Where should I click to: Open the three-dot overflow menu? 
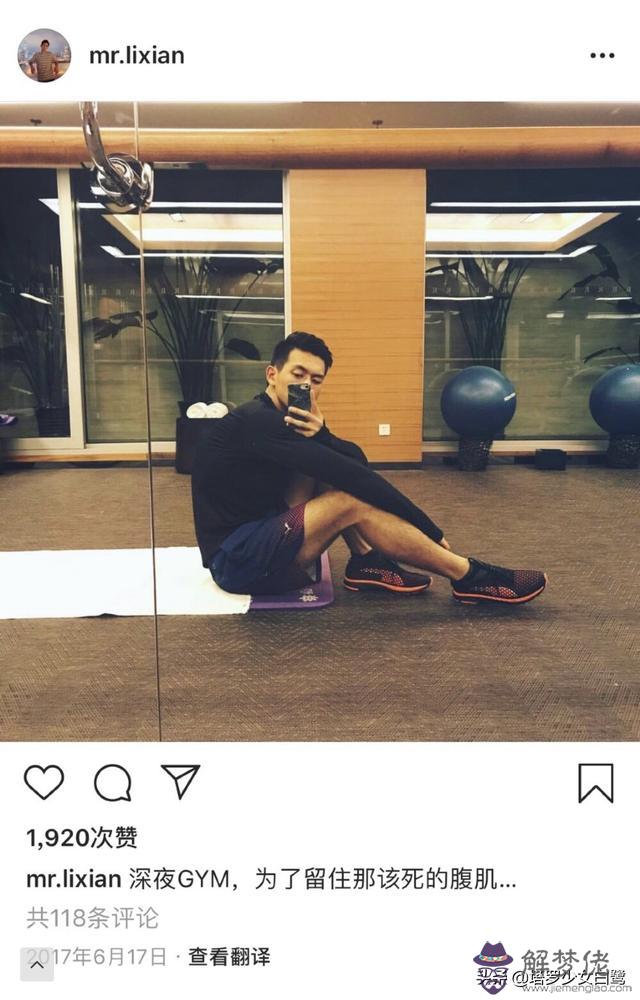(x=602, y=56)
